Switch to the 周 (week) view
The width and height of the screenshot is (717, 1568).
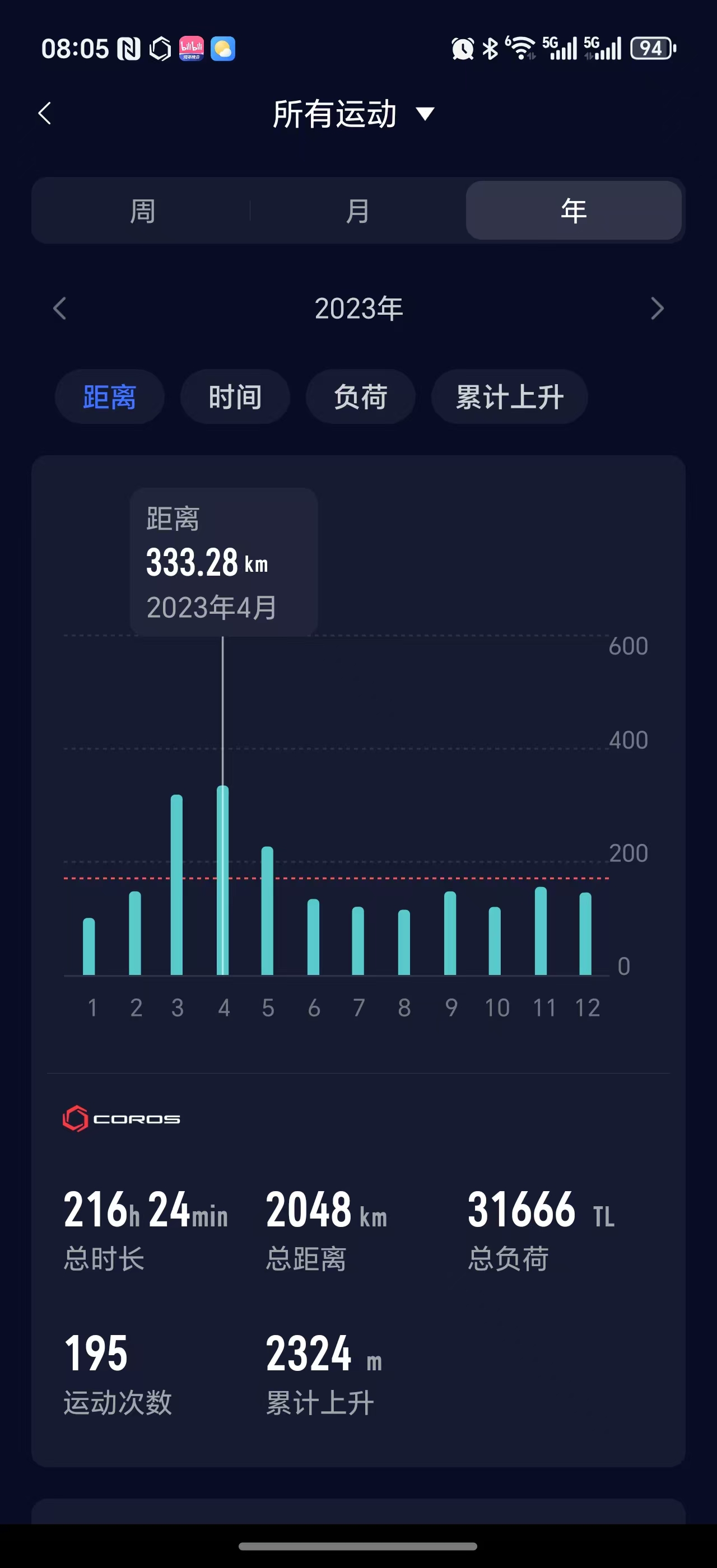tap(142, 211)
